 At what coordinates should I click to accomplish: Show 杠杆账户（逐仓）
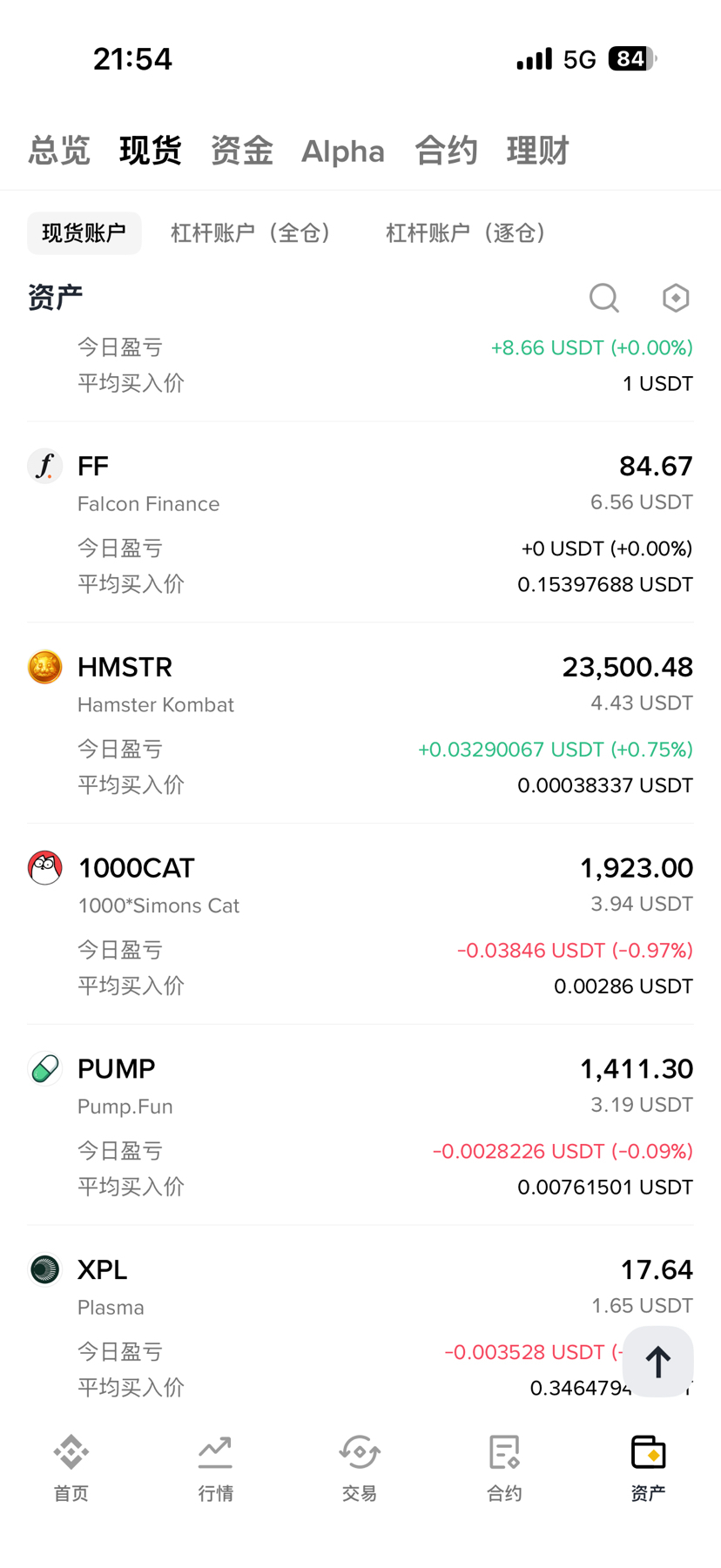pos(468,233)
